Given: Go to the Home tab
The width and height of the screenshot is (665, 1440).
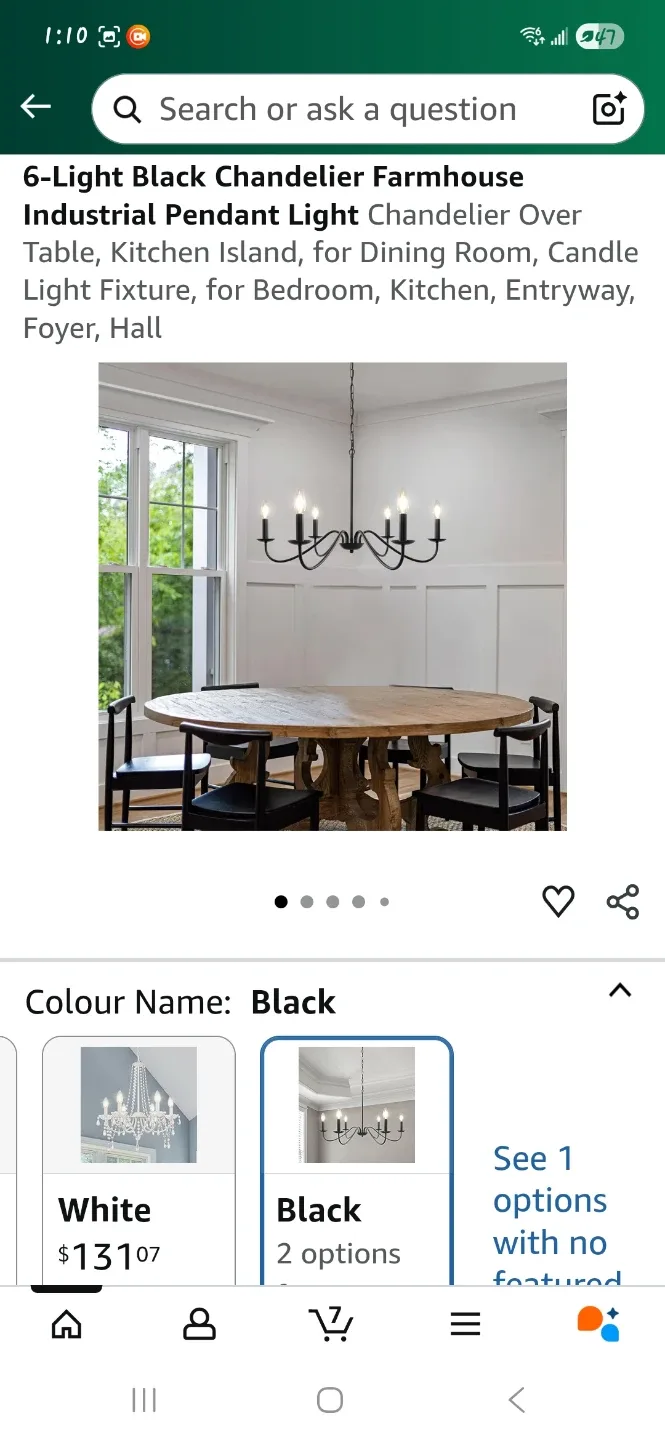Looking at the screenshot, I should (x=66, y=1324).
